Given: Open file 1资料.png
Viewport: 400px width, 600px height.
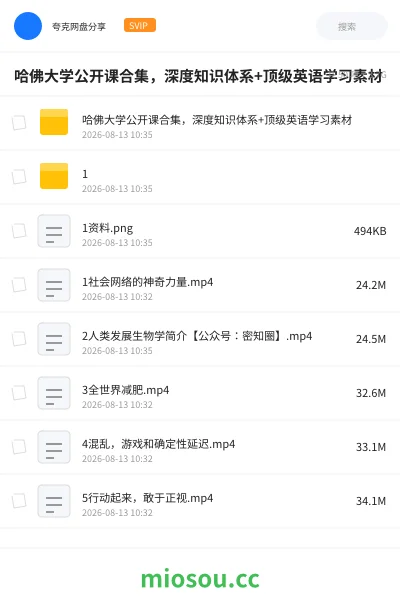Looking at the screenshot, I should pos(200,231).
